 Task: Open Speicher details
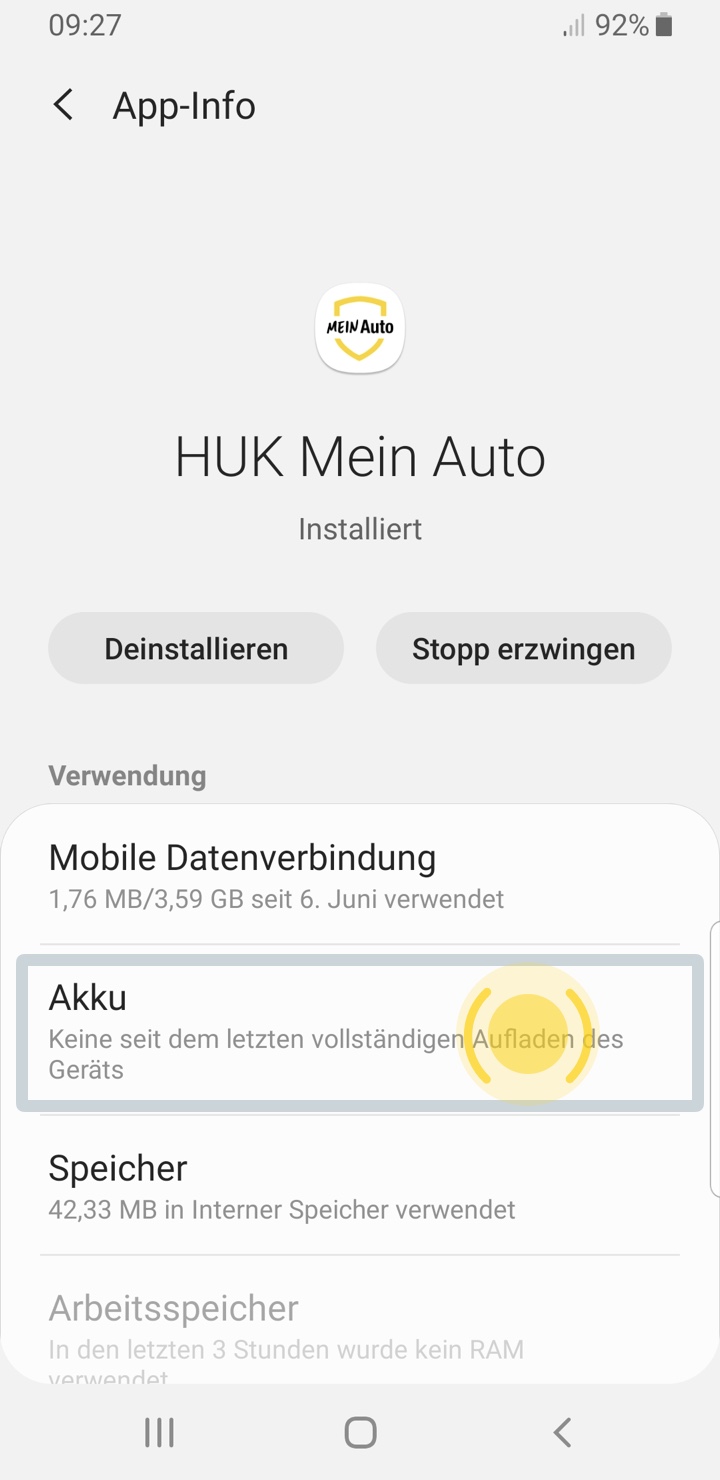click(x=360, y=1186)
